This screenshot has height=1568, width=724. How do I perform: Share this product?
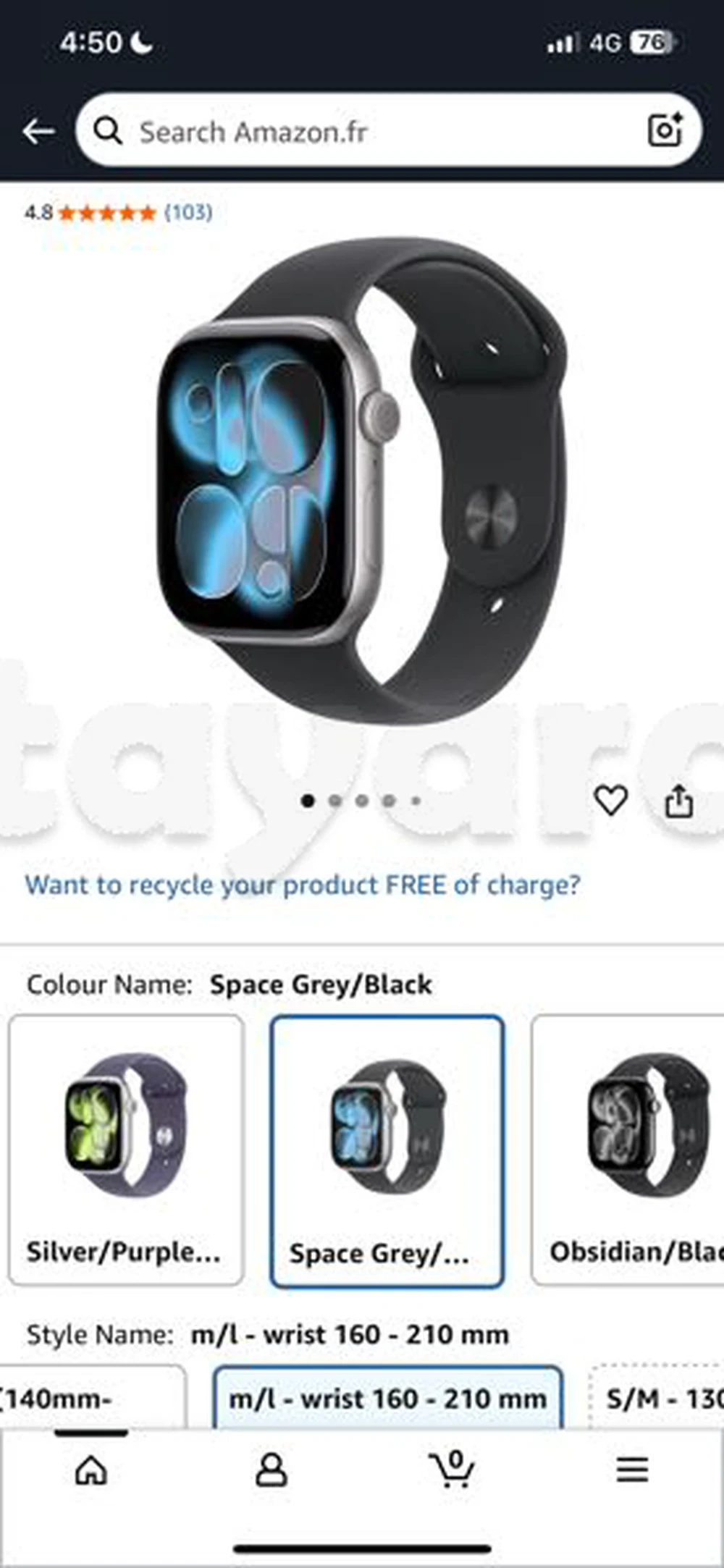pyautogui.click(x=678, y=801)
